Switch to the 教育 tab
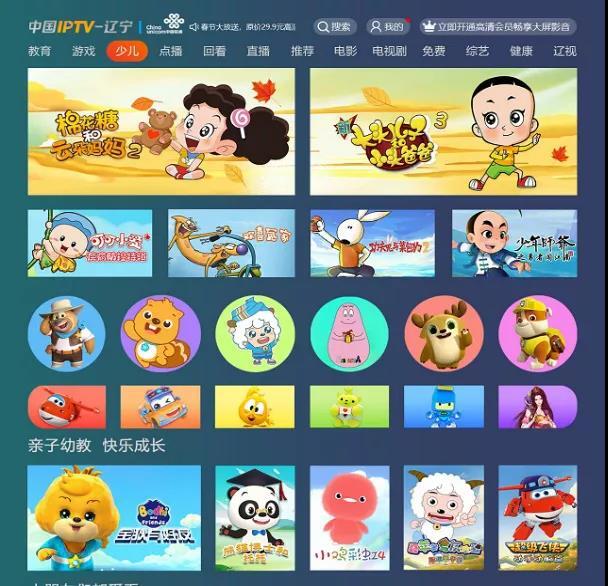608x586 pixels. tap(40, 51)
